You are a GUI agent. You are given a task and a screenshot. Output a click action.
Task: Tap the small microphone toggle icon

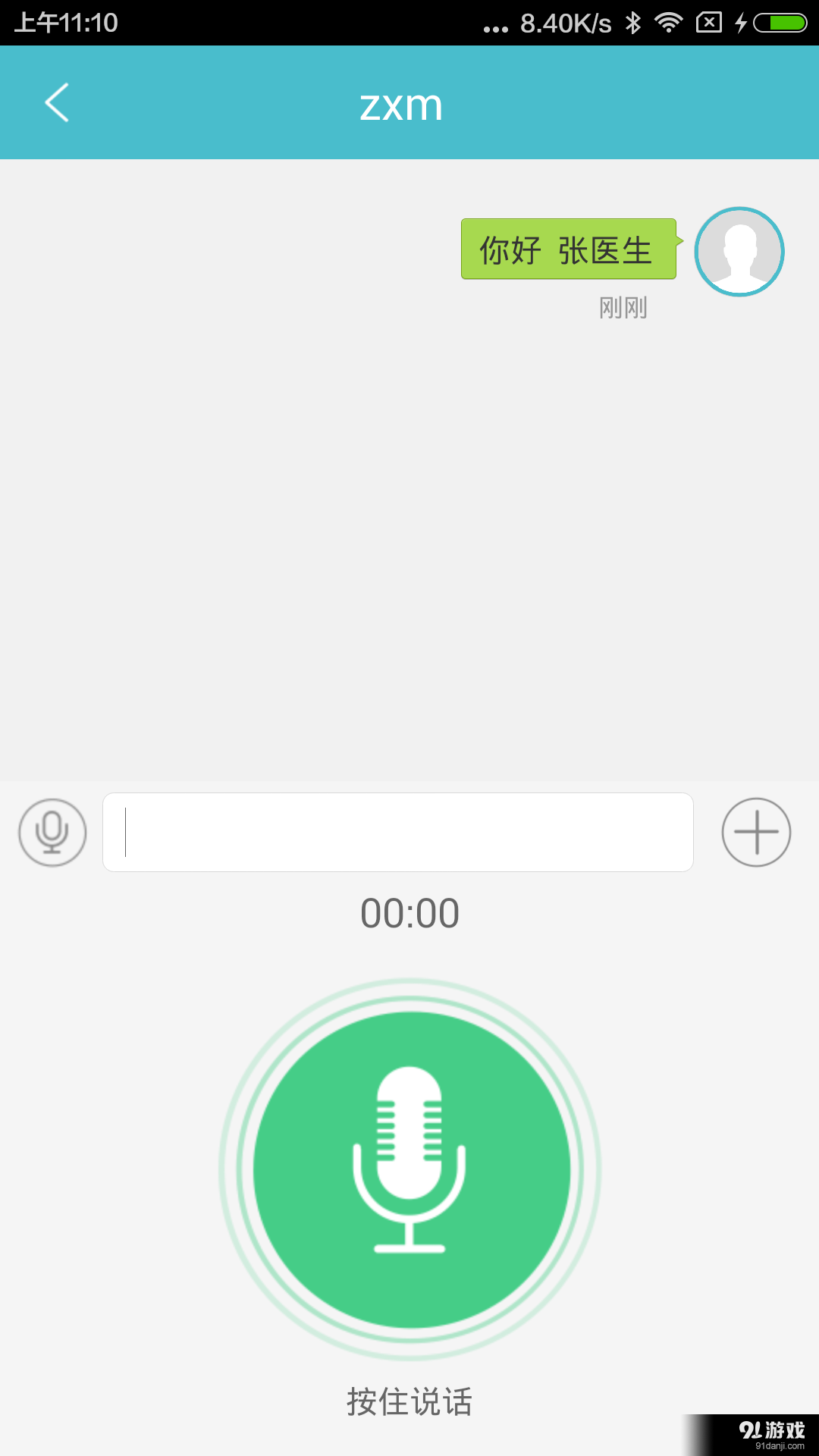(52, 832)
